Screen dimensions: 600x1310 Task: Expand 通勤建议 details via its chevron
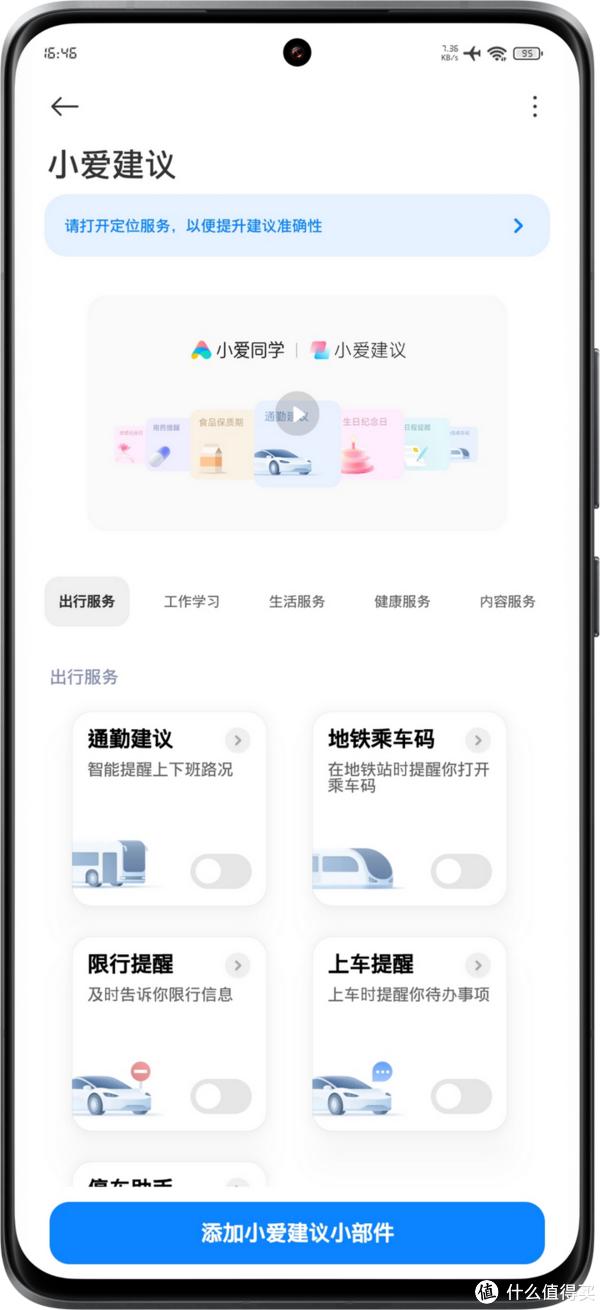pyautogui.click(x=237, y=740)
